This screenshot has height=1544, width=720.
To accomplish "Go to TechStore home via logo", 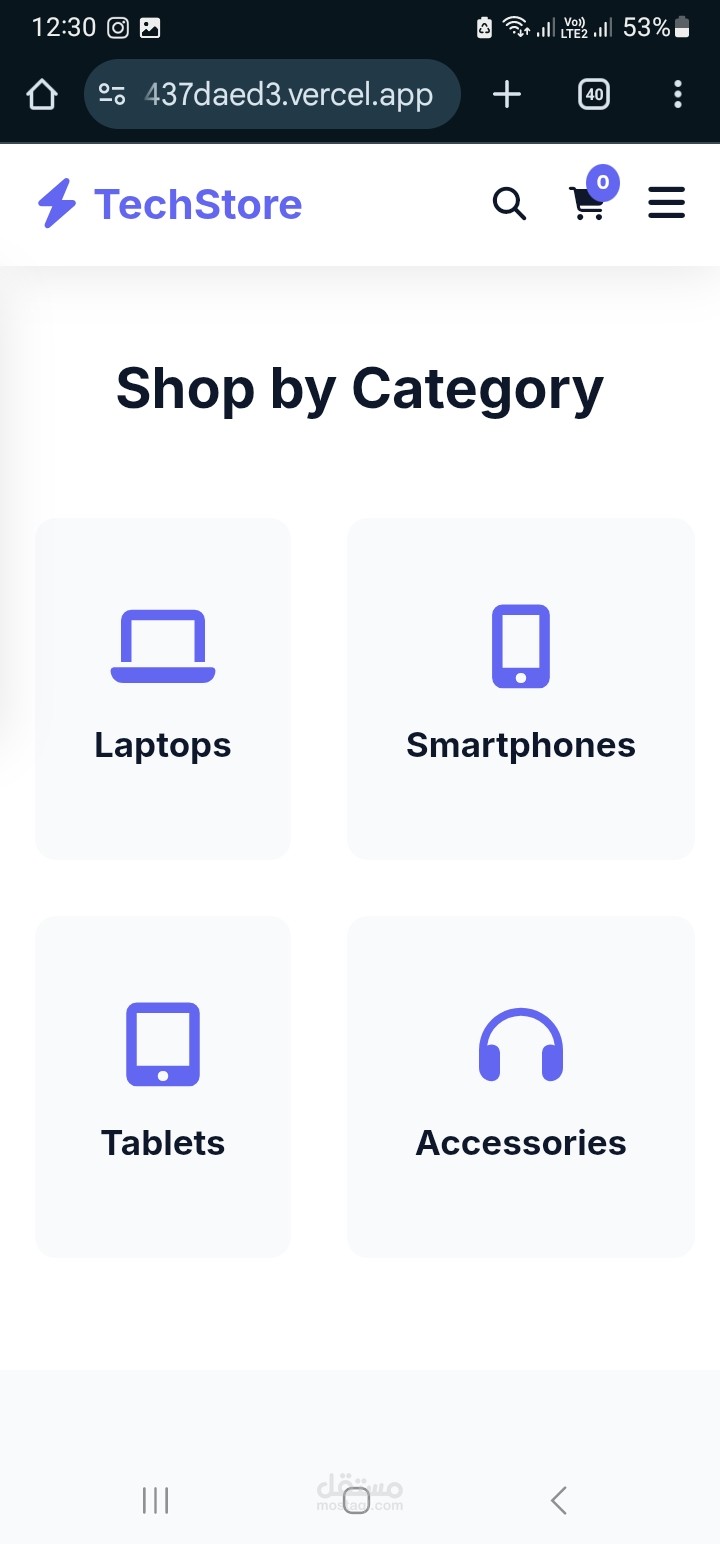I will click(x=170, y=204).
